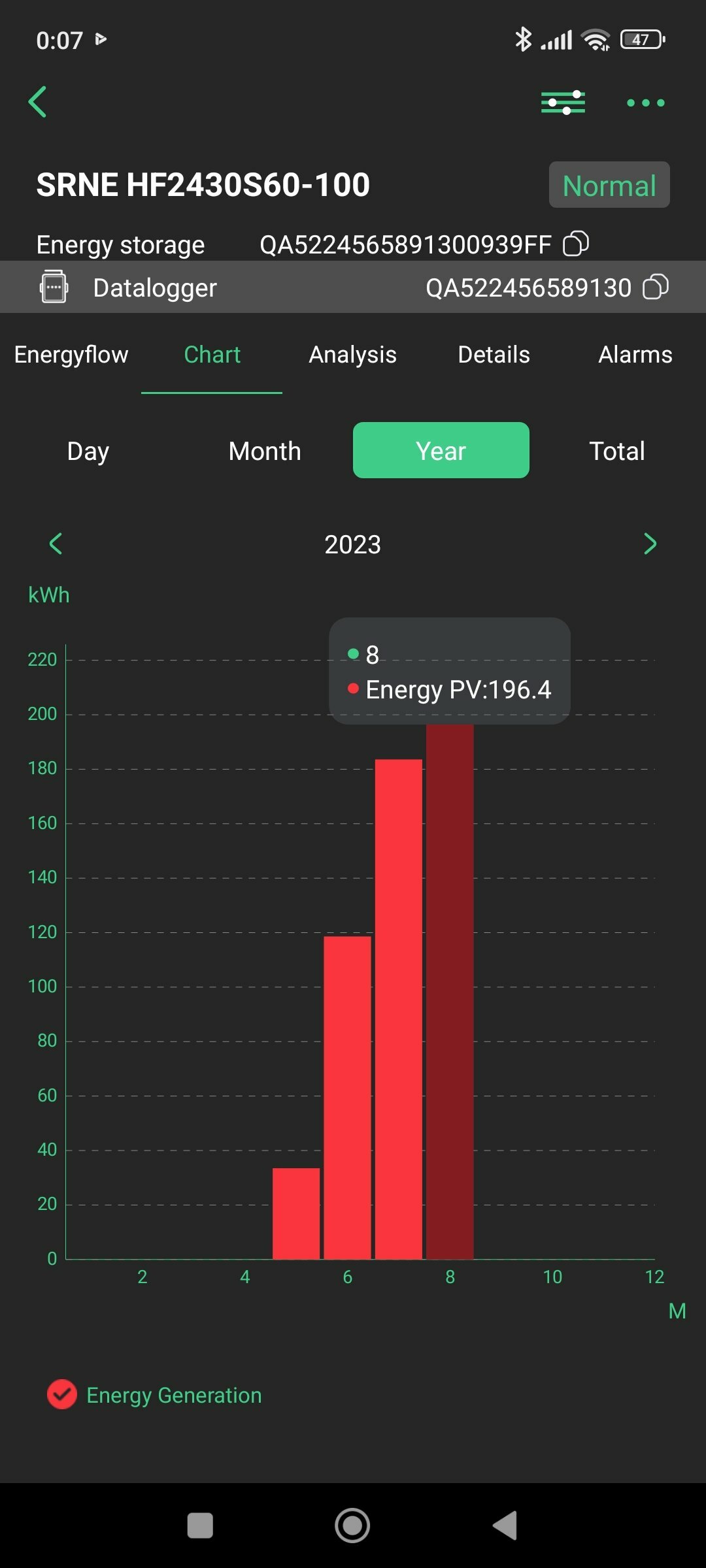This screenshot has width=706, height=1568.
Task: Switch to the Energyflow tab
Action: click(71, 355)
